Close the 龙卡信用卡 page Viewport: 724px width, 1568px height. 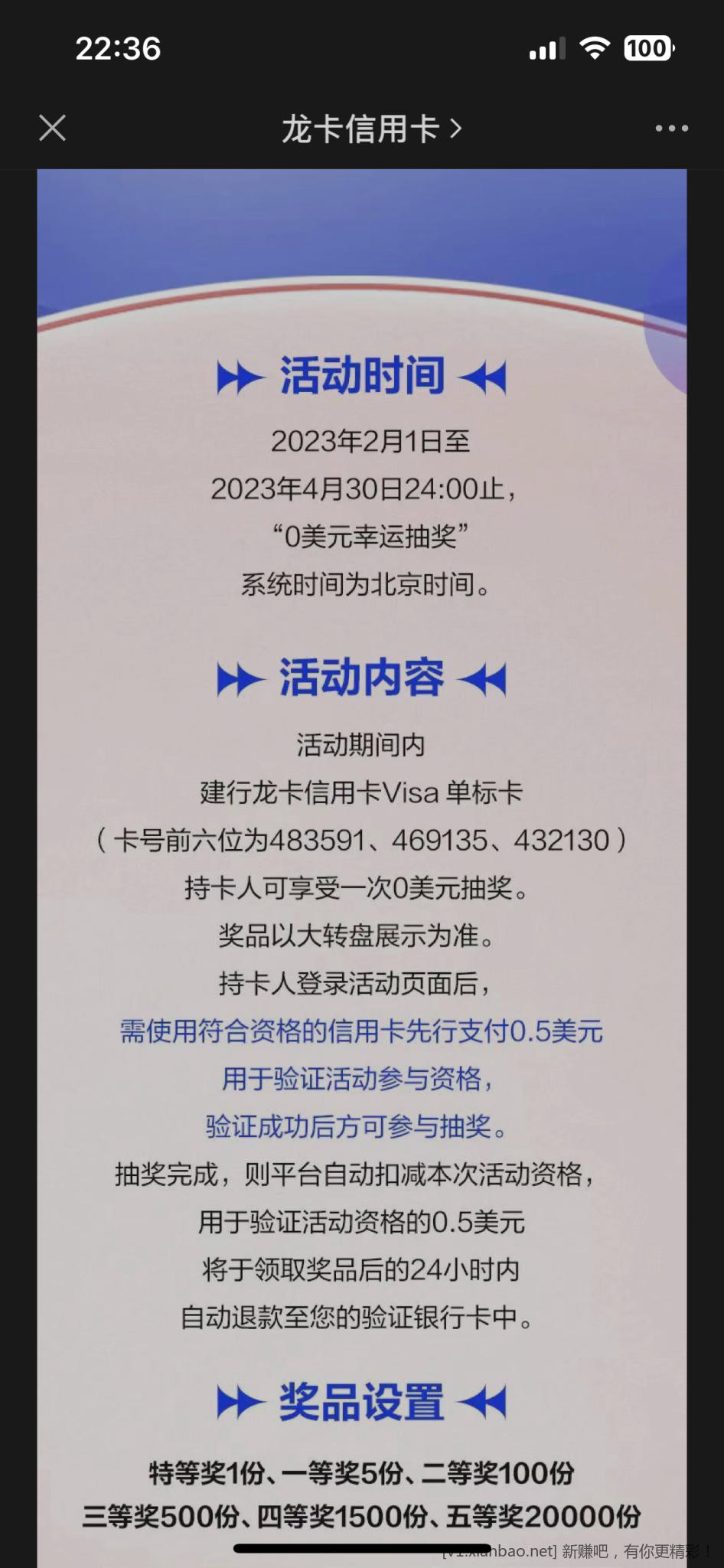pyautogui.click(x=52, y=128)
